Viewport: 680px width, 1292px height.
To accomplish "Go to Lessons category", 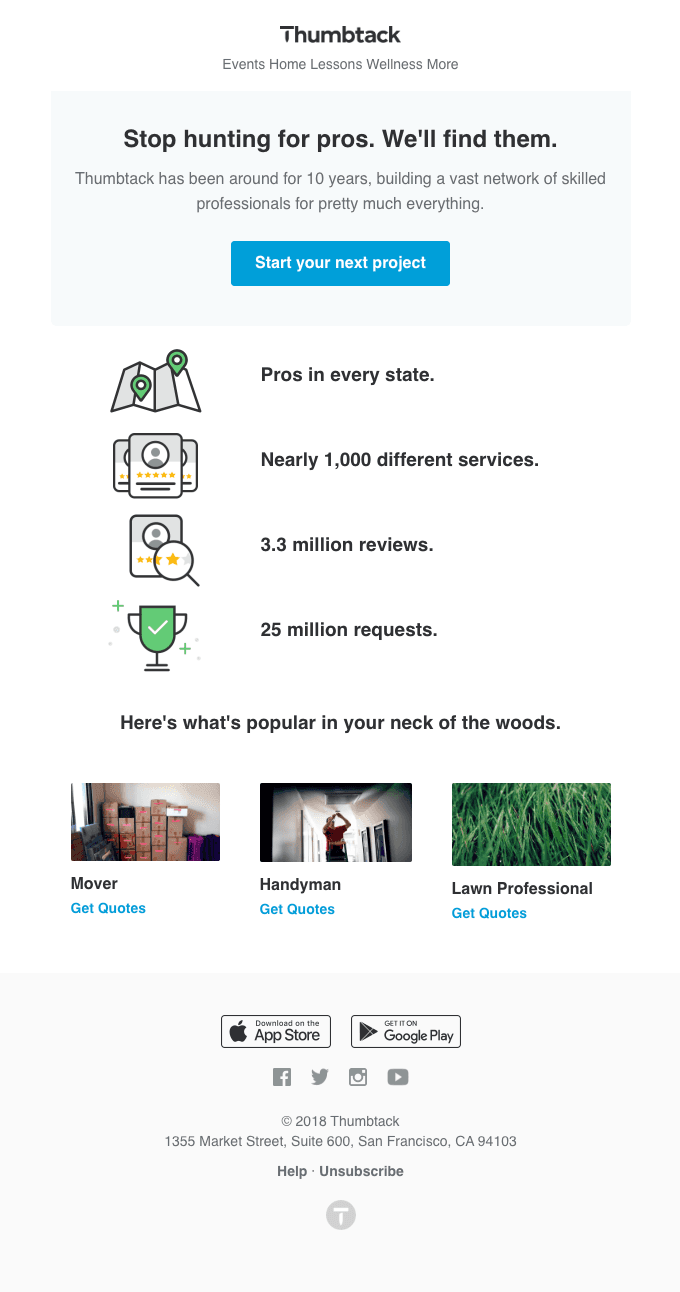I will point(336,64).
